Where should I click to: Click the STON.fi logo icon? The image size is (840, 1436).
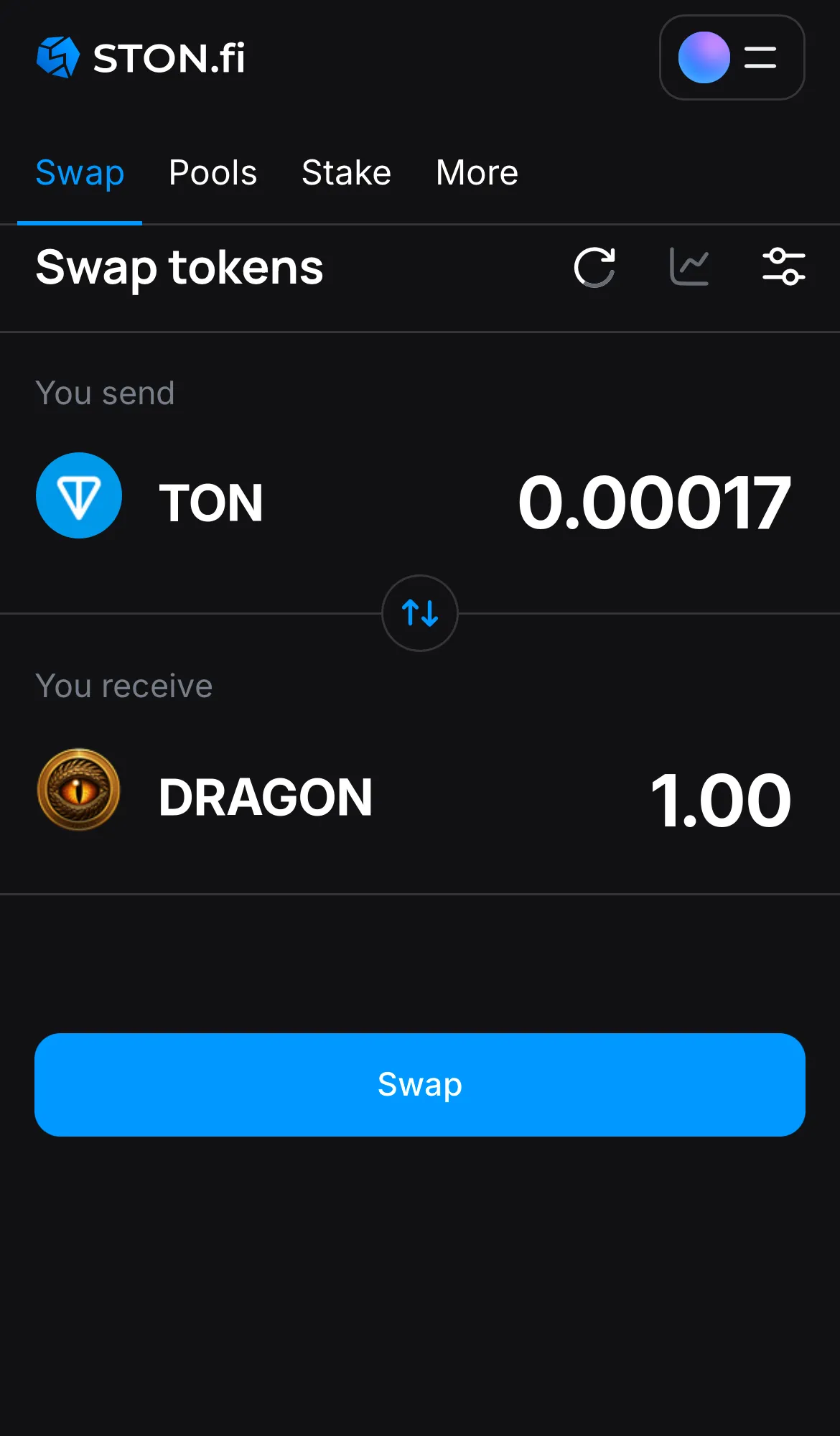57,57
